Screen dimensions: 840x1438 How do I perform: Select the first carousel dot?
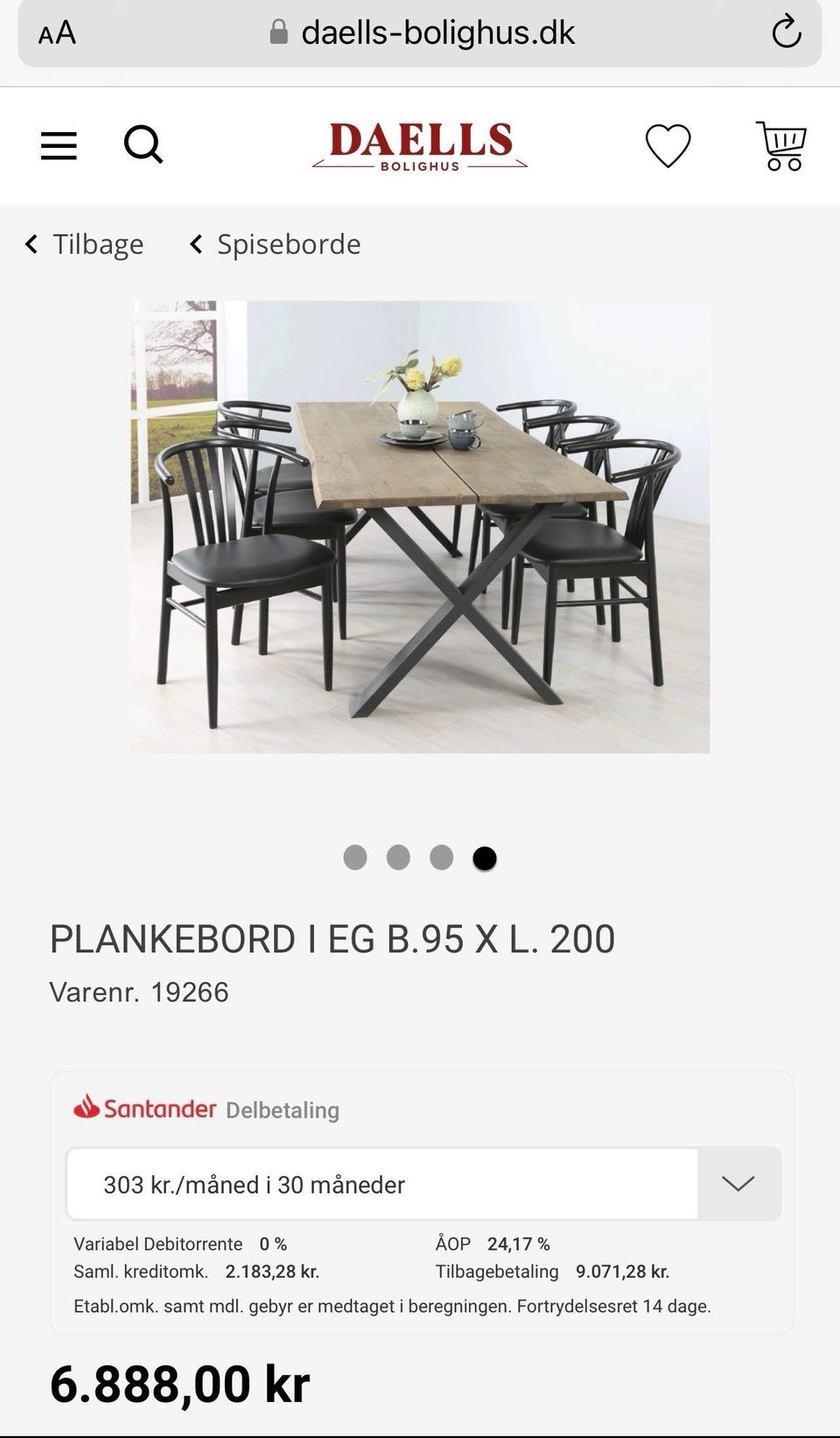click(355, 859)
